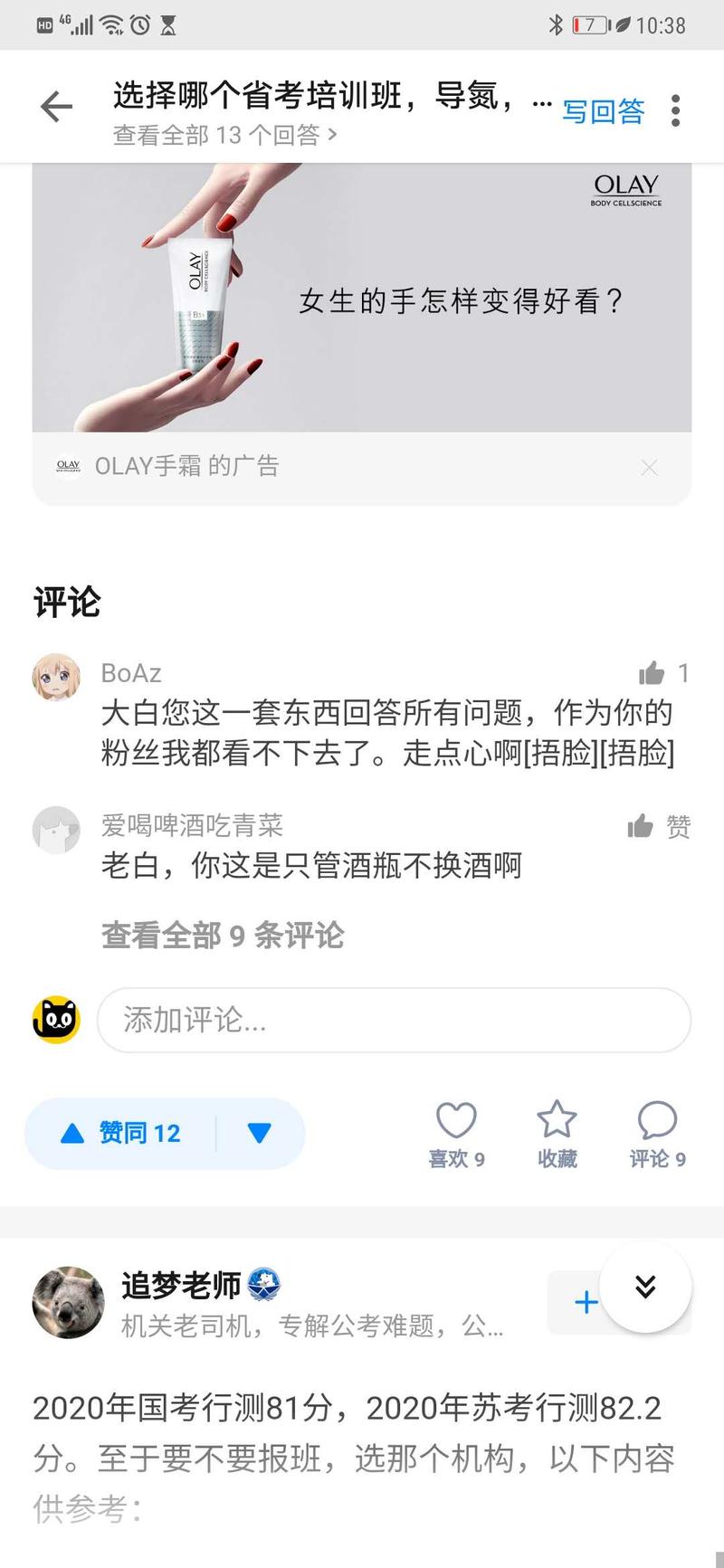Tap 追梦老师's koala profile picture
This screenshot has width=724, height=1568.
coord(68,1303)
